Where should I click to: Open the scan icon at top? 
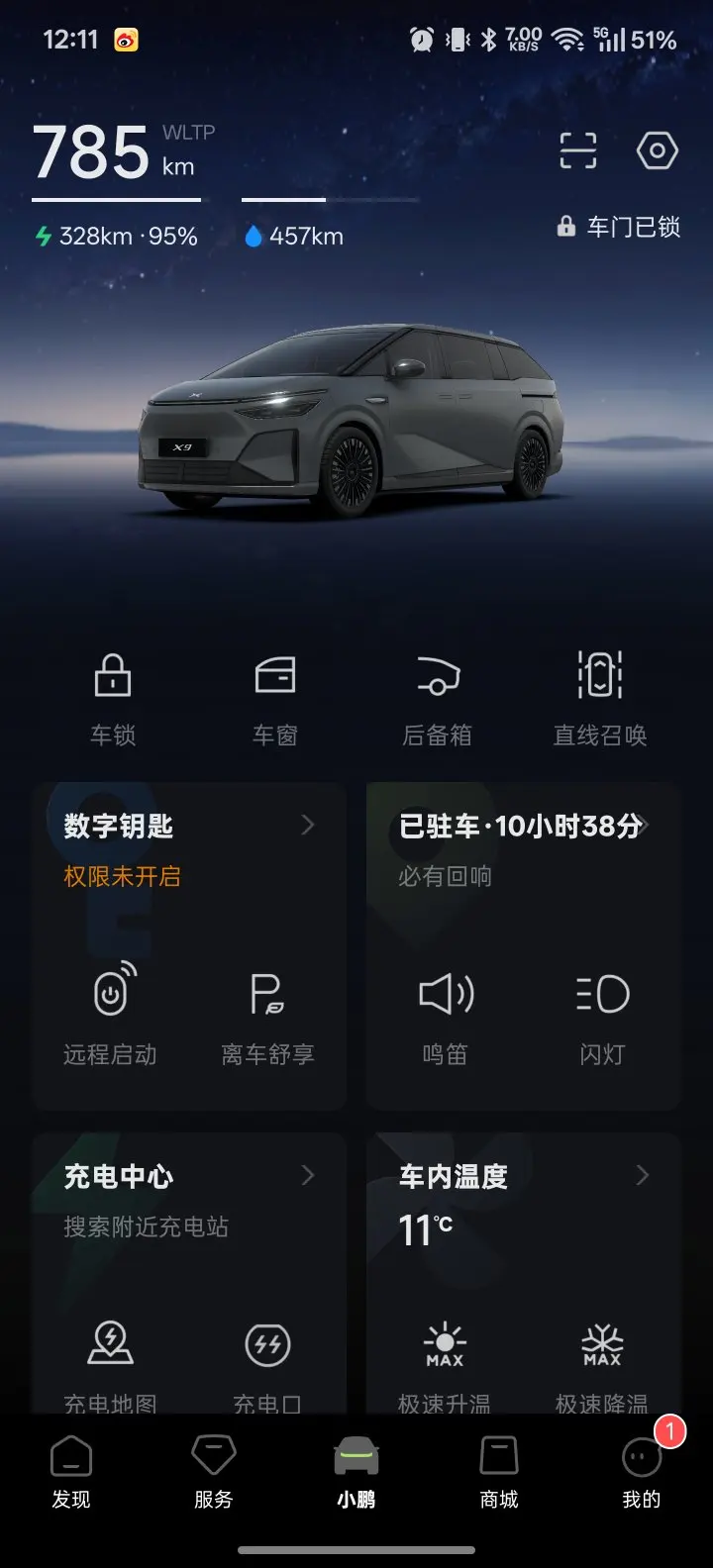click(x=578, y=151)
